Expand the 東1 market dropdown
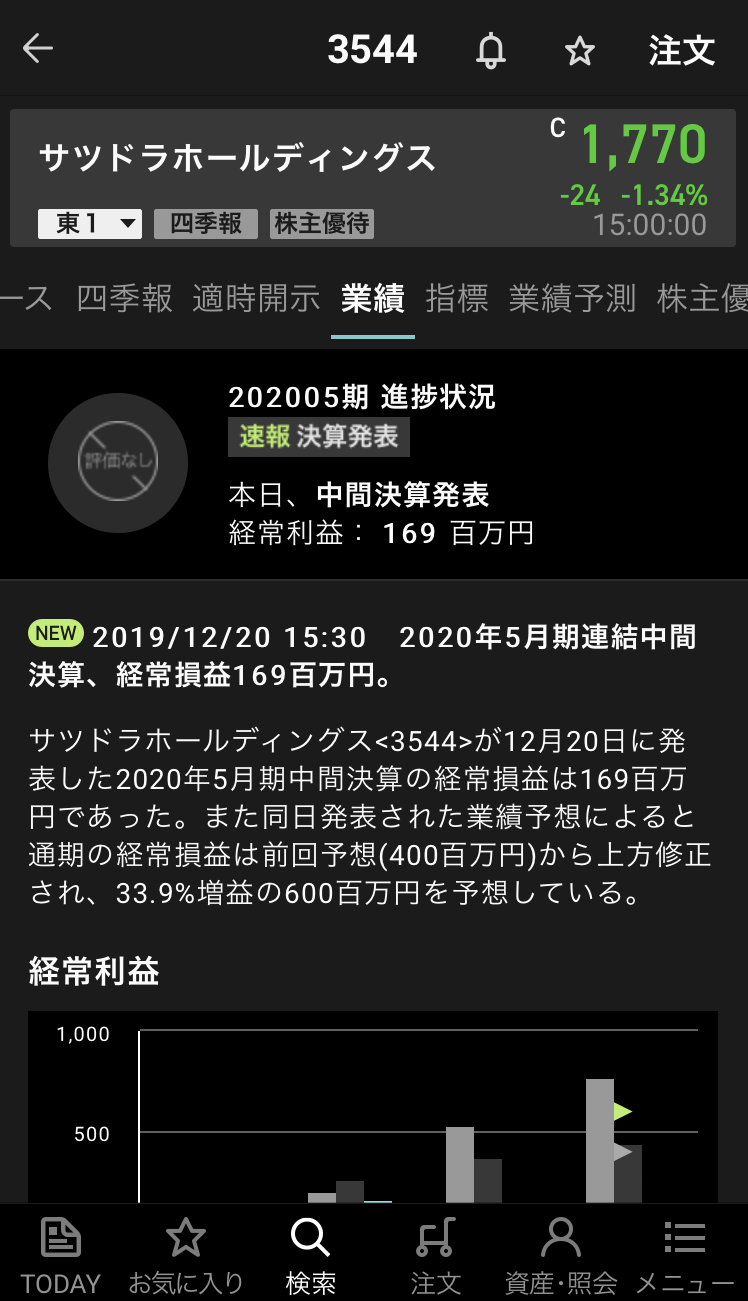 tap(90, 223)
